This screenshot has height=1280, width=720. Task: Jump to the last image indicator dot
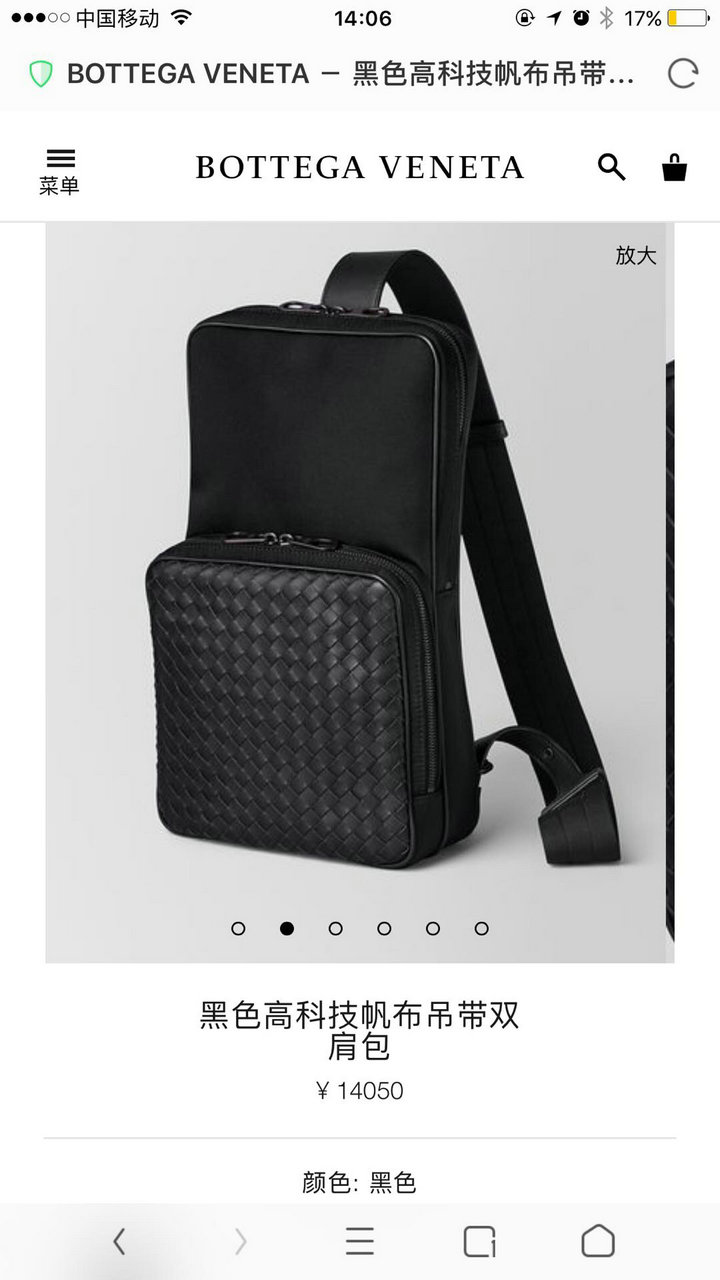481,928
